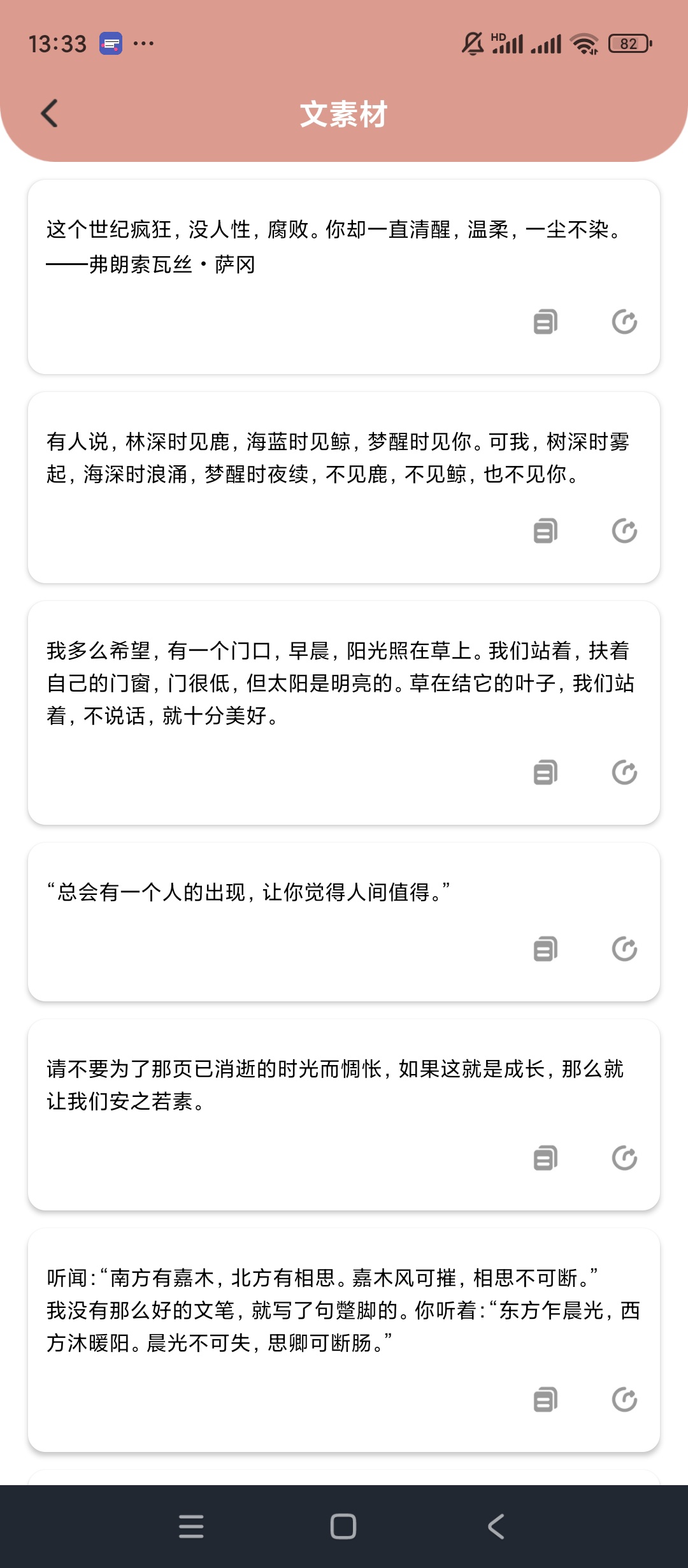
Task: Refresh the 南方有嘉木 quote card
Action: pos(624,1399)
